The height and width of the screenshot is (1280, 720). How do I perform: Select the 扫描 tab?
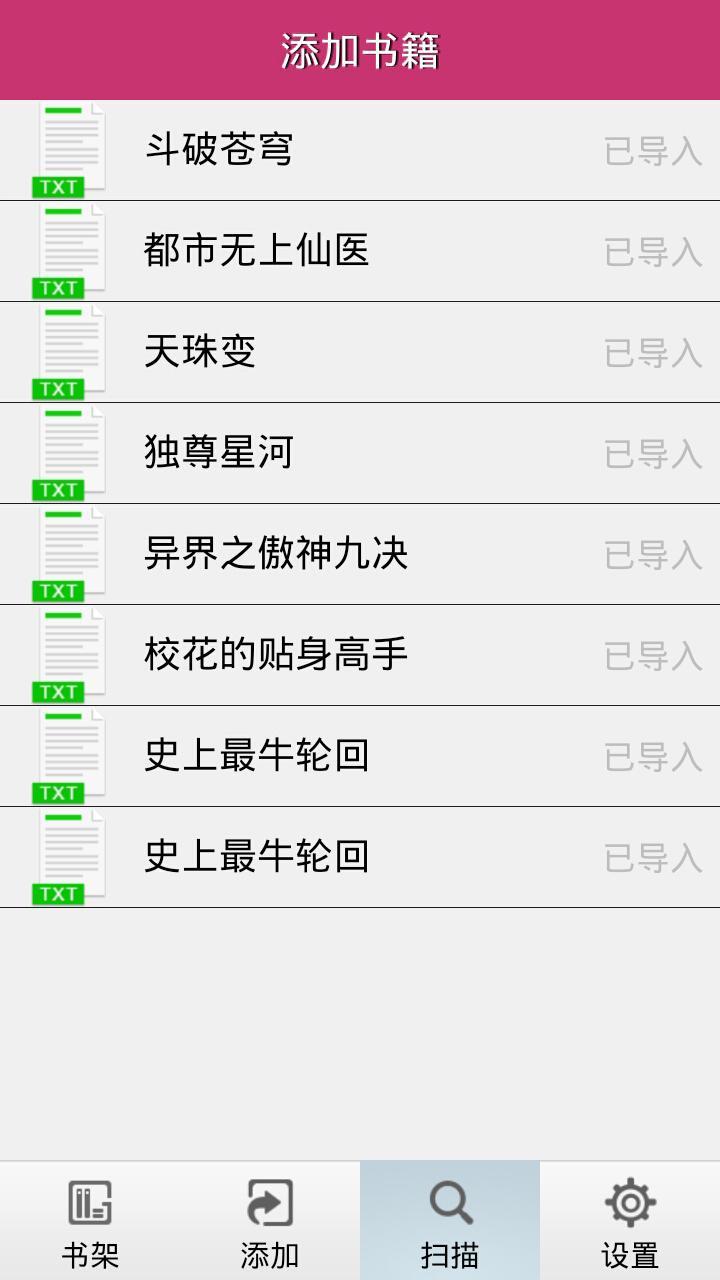coord(450,1222)
